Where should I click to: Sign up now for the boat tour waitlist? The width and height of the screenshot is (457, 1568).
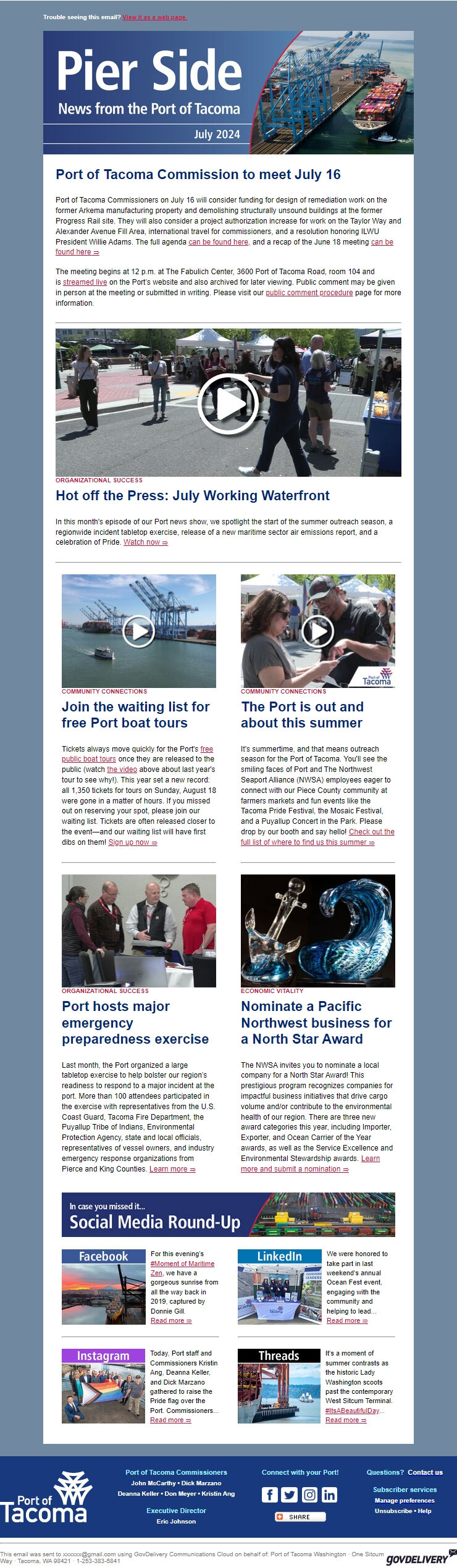tap(132, 842)
